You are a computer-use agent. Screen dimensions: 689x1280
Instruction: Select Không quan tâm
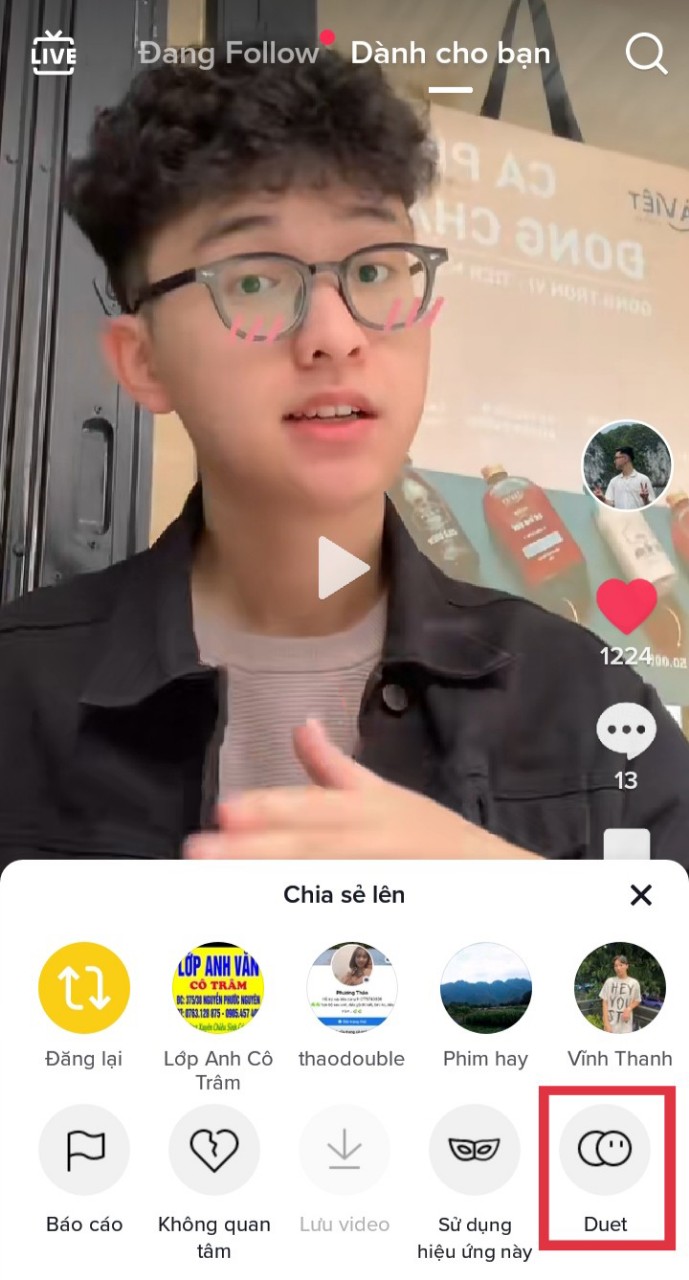coord(214,1150)
